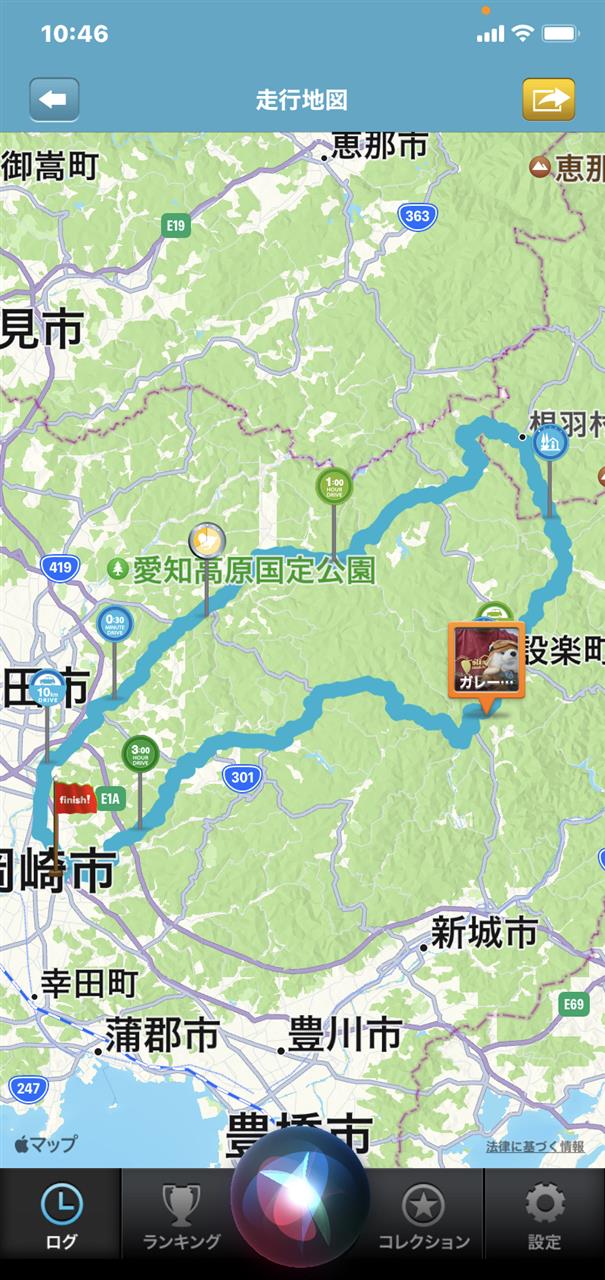
Task: Share the driving map
Action: pos(549,100)
